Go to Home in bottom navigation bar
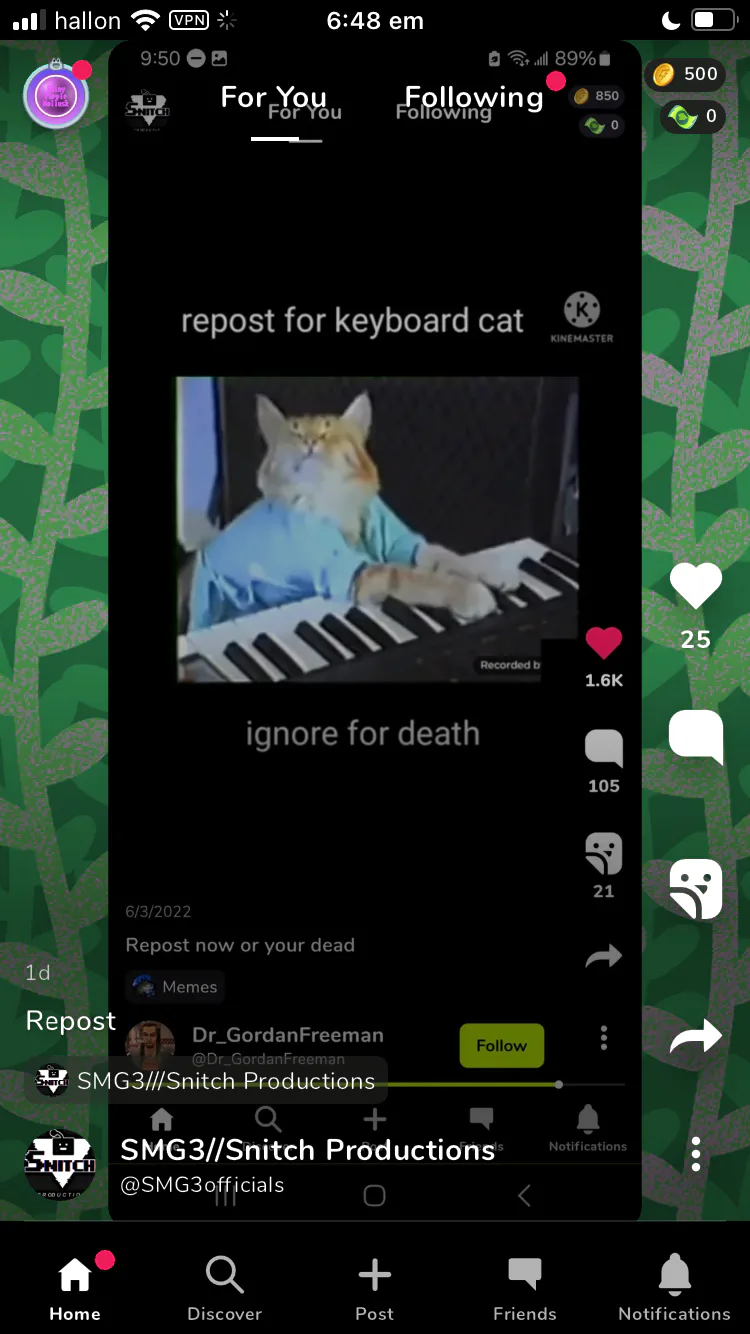This screenshot has height=1334, width=750. point(75,1289)
